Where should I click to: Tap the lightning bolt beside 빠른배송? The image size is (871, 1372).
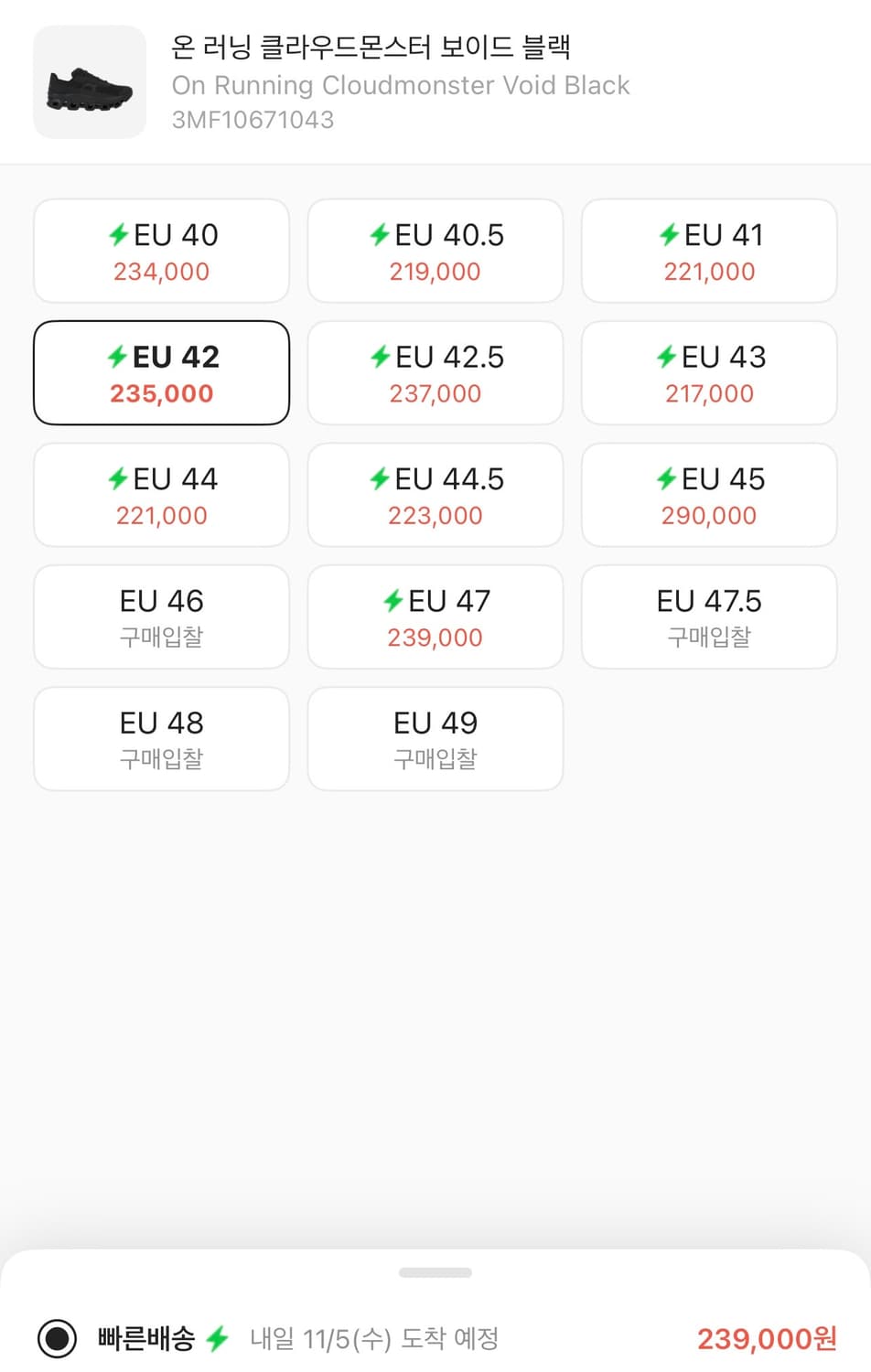(217, 1337)
